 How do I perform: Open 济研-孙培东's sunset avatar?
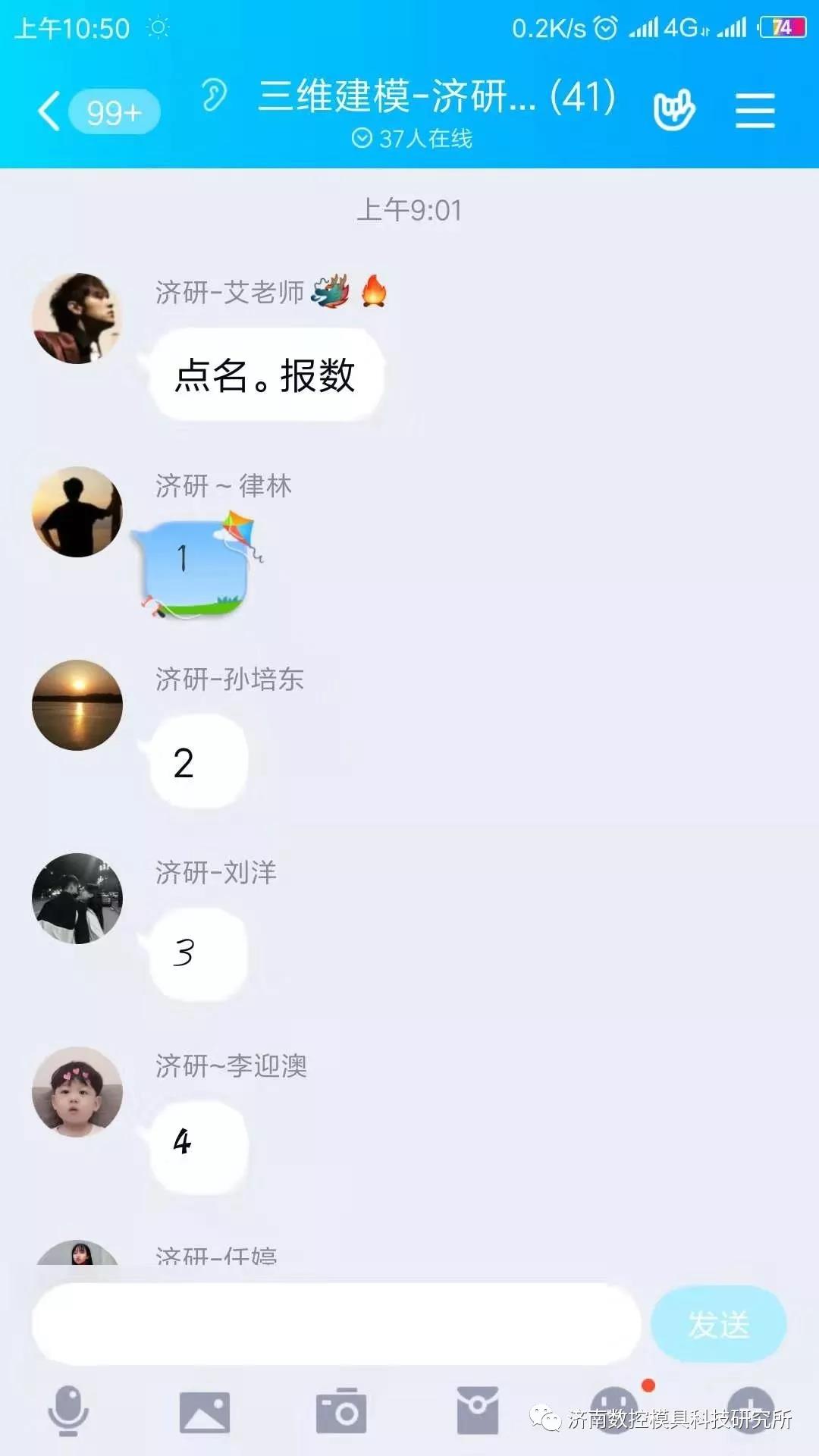(x=77, y=705)
